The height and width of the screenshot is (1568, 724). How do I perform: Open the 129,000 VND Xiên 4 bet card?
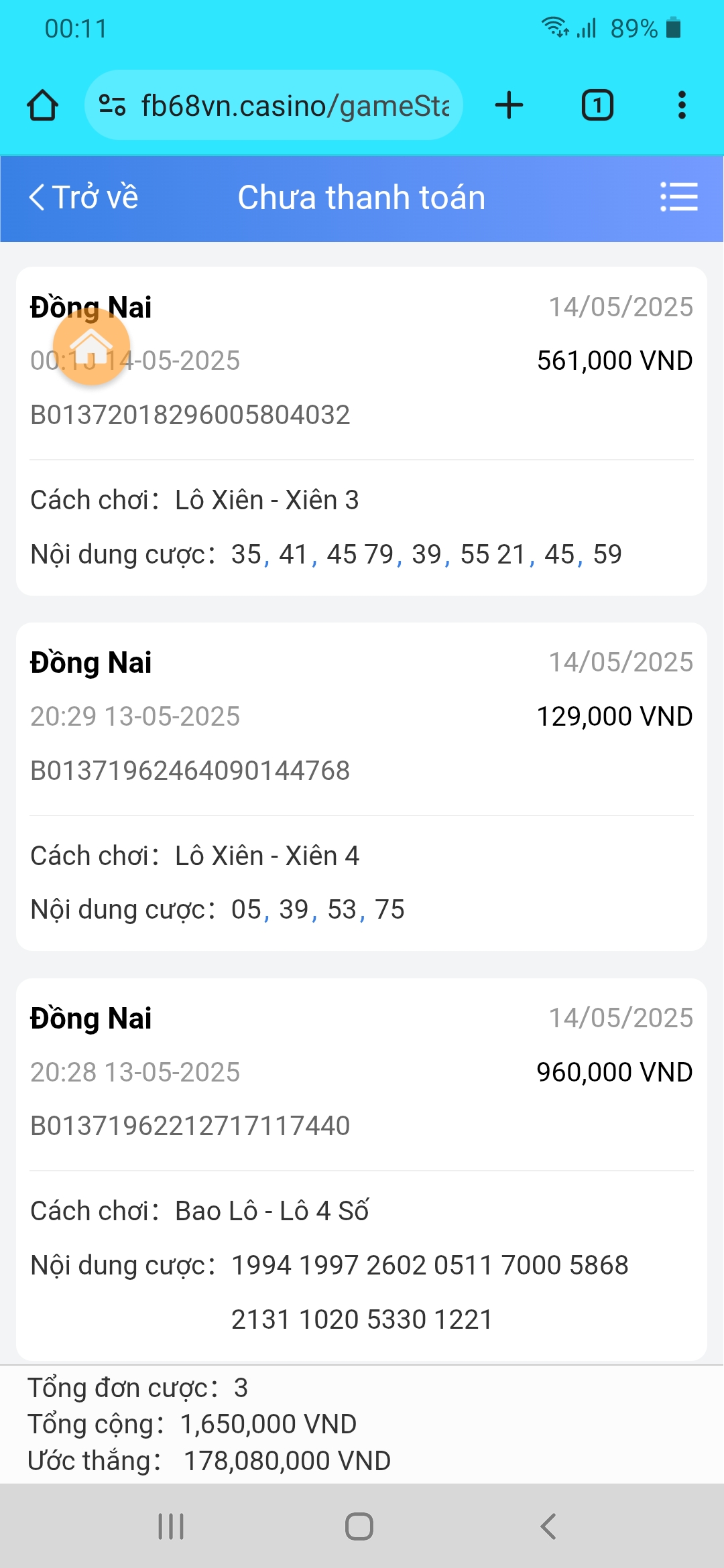pos(361,787)
